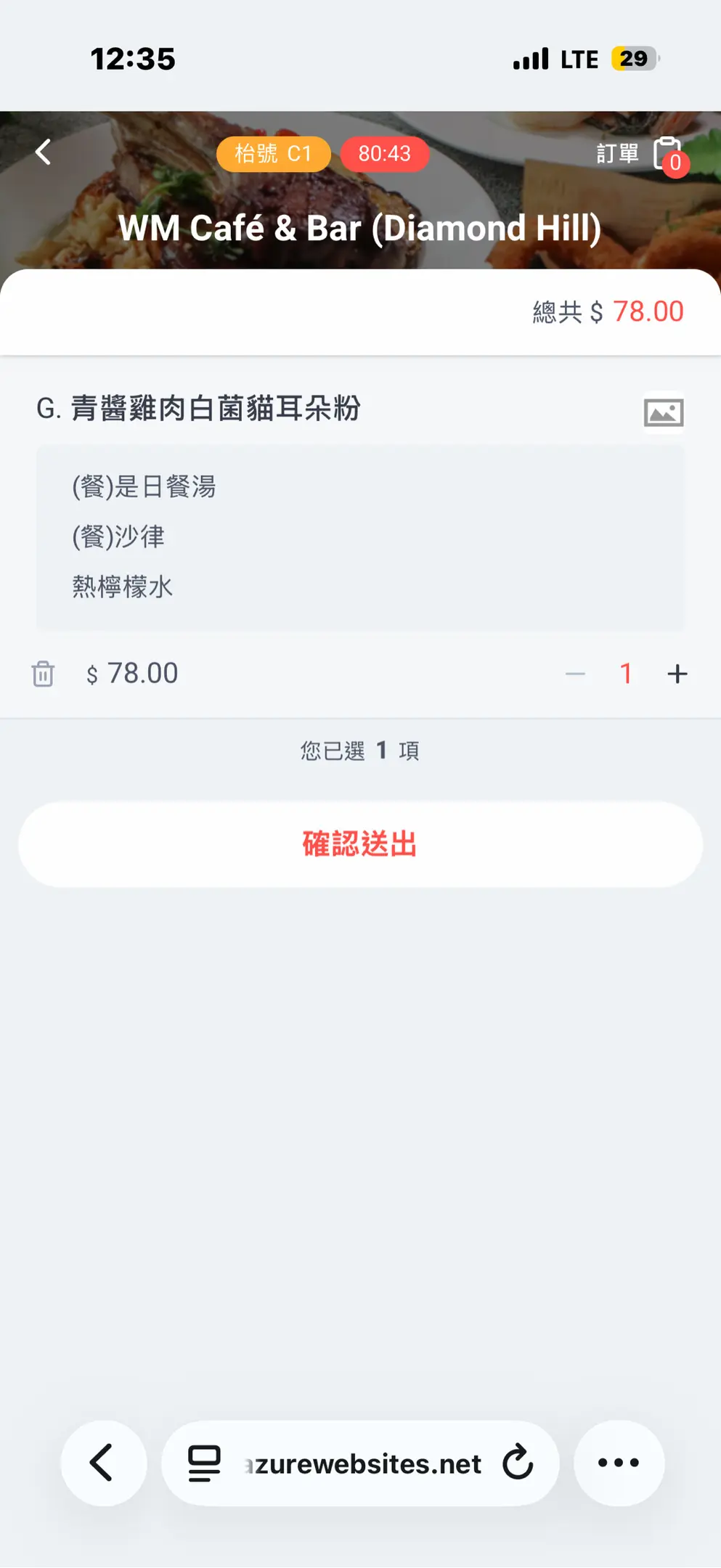Go back using the header arrow
Viewport: 721px width, 1568px height.
(x=44, y=152)
